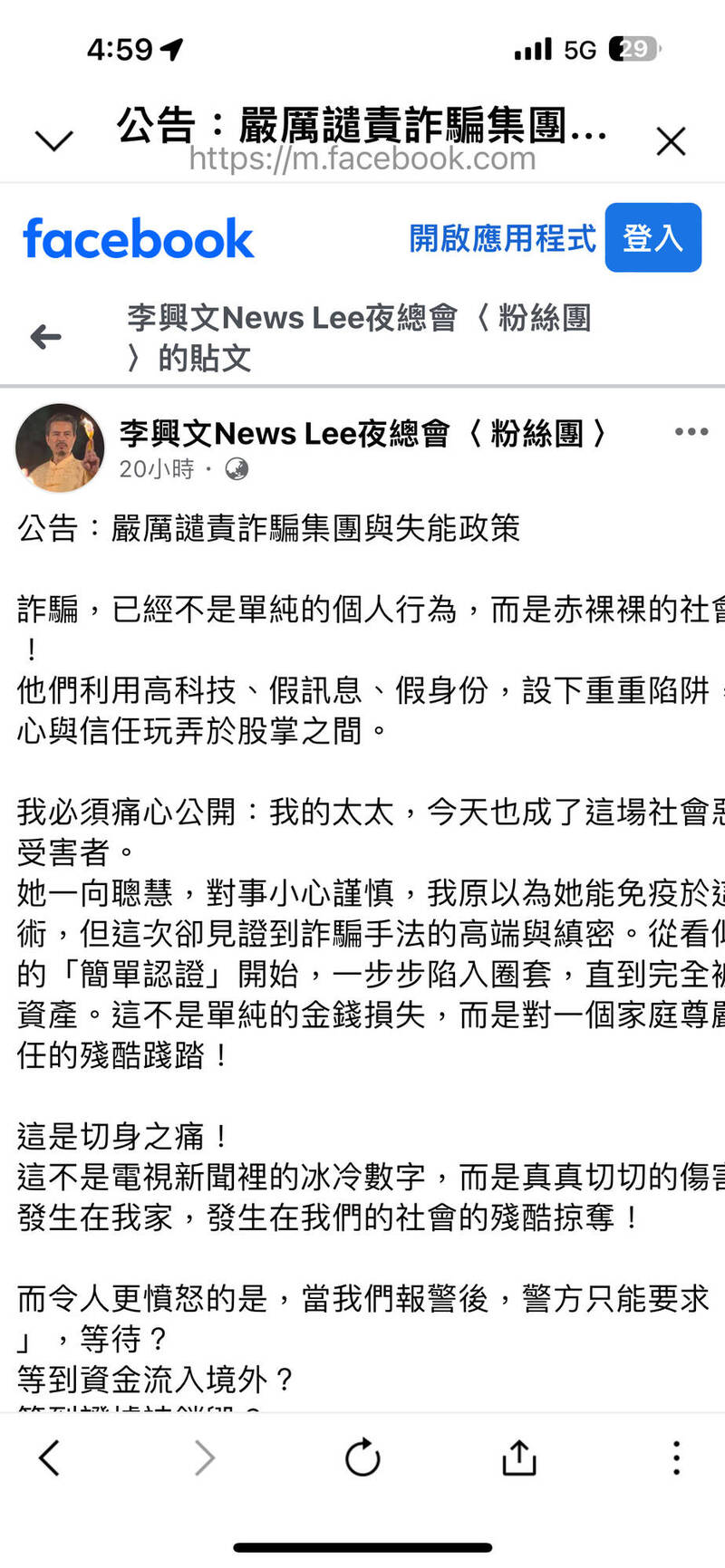Open the post's three-dot options menu
The height and width of the screenshot is (1568, 725).
click(691, 432)
